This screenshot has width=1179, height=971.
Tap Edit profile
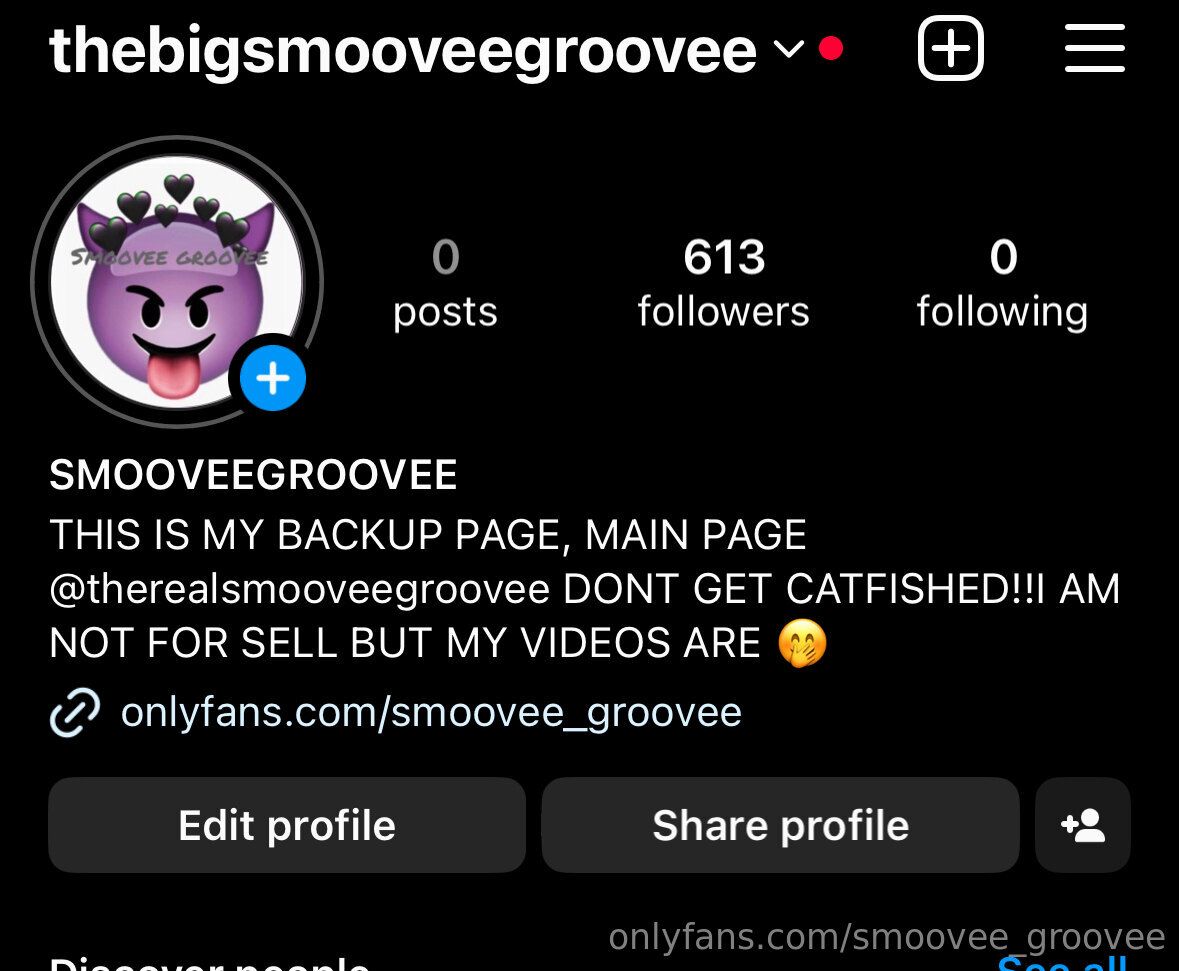pos(287,826)
